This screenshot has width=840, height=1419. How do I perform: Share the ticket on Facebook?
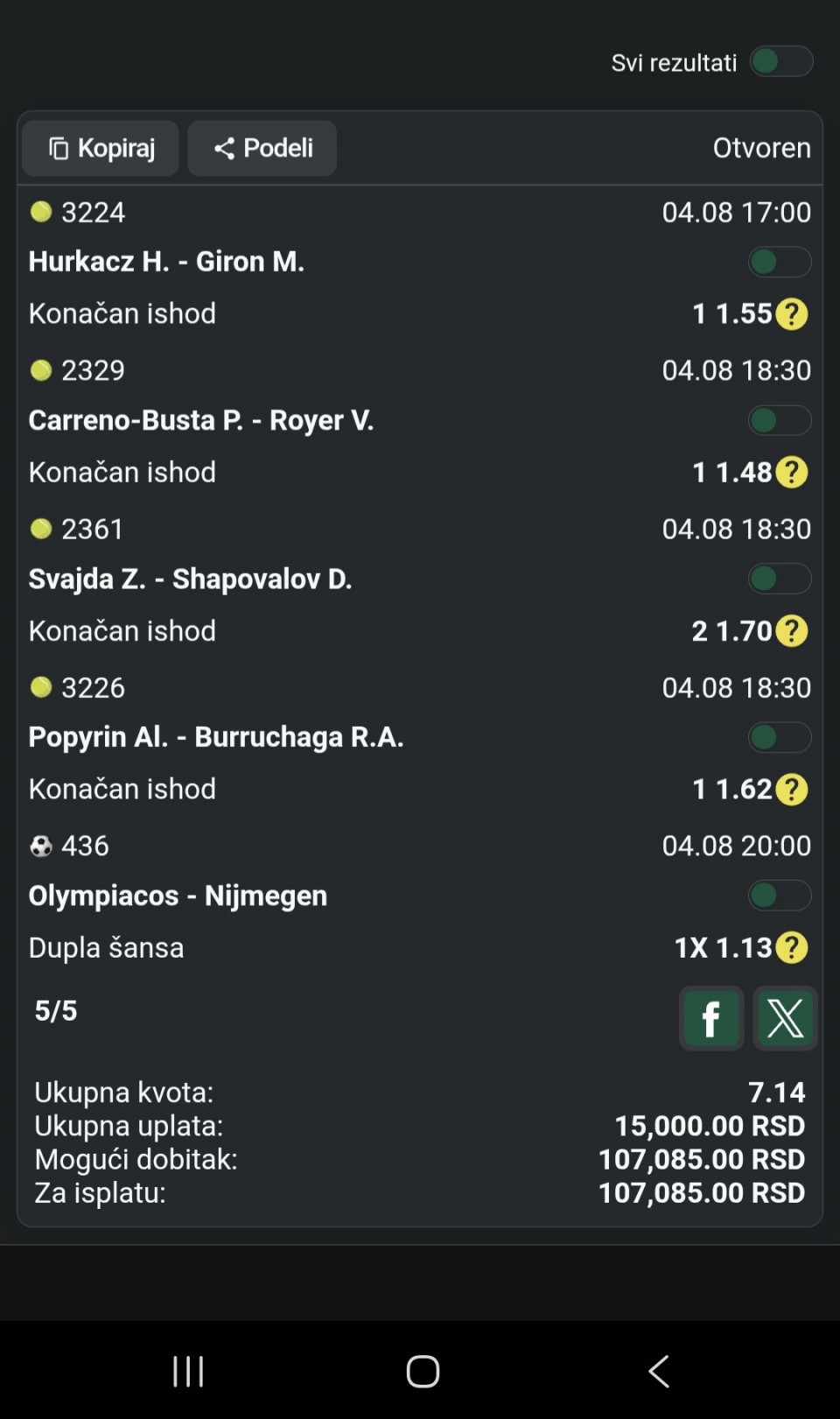click(x=711, y=1018)
